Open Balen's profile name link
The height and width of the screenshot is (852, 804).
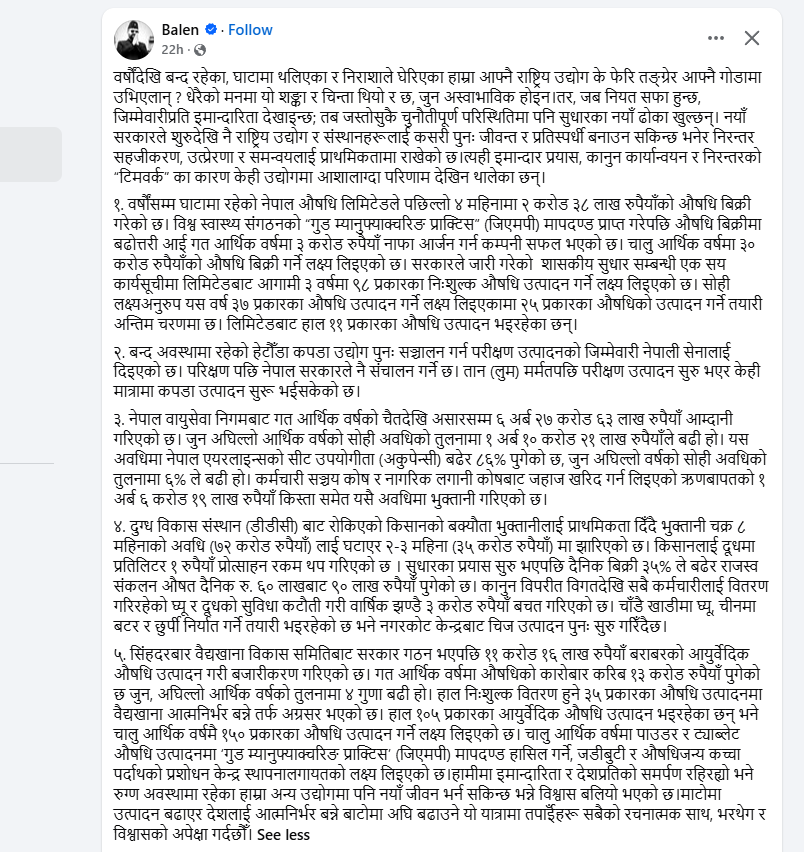(x=180, y=30)
